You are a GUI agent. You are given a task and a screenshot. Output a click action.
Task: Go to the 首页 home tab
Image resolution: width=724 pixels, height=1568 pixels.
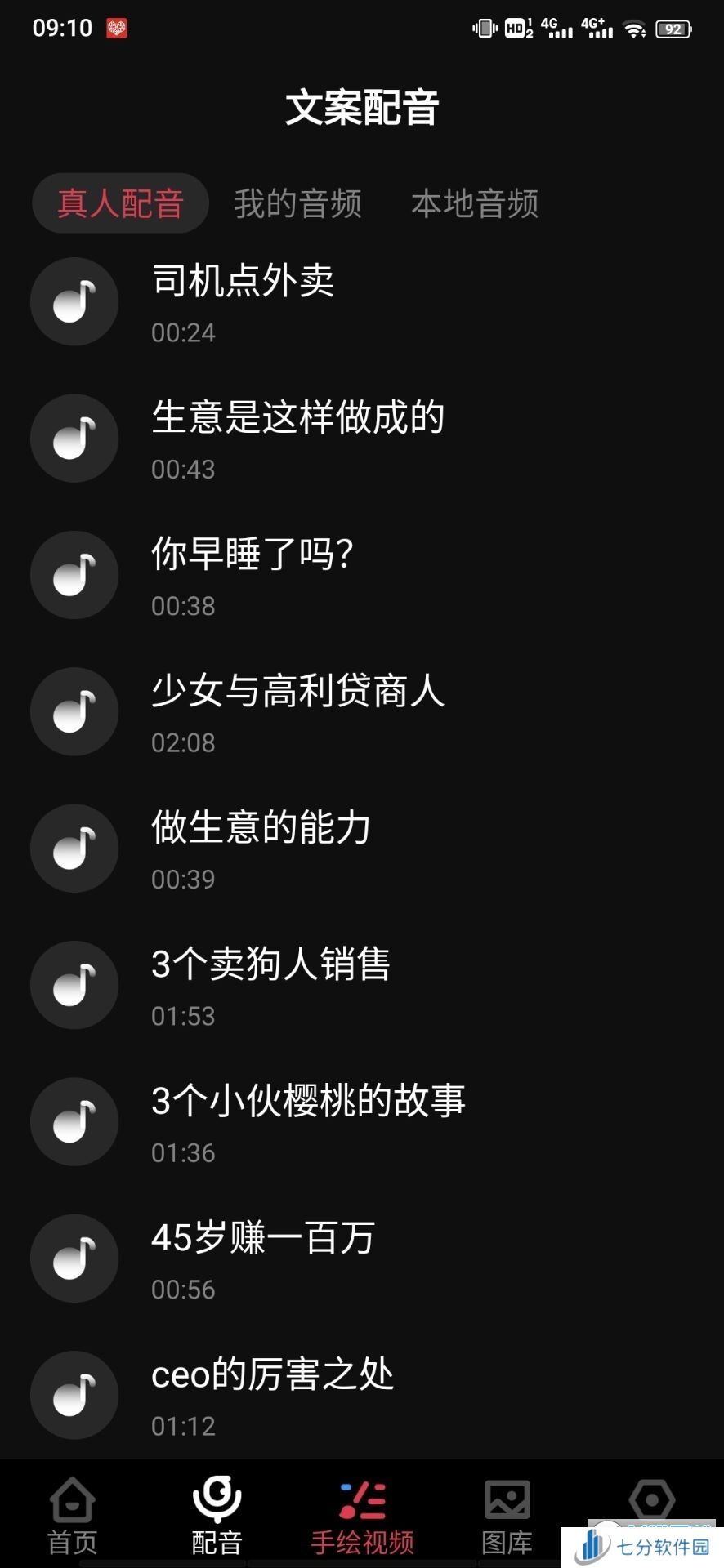(73, 1516)
